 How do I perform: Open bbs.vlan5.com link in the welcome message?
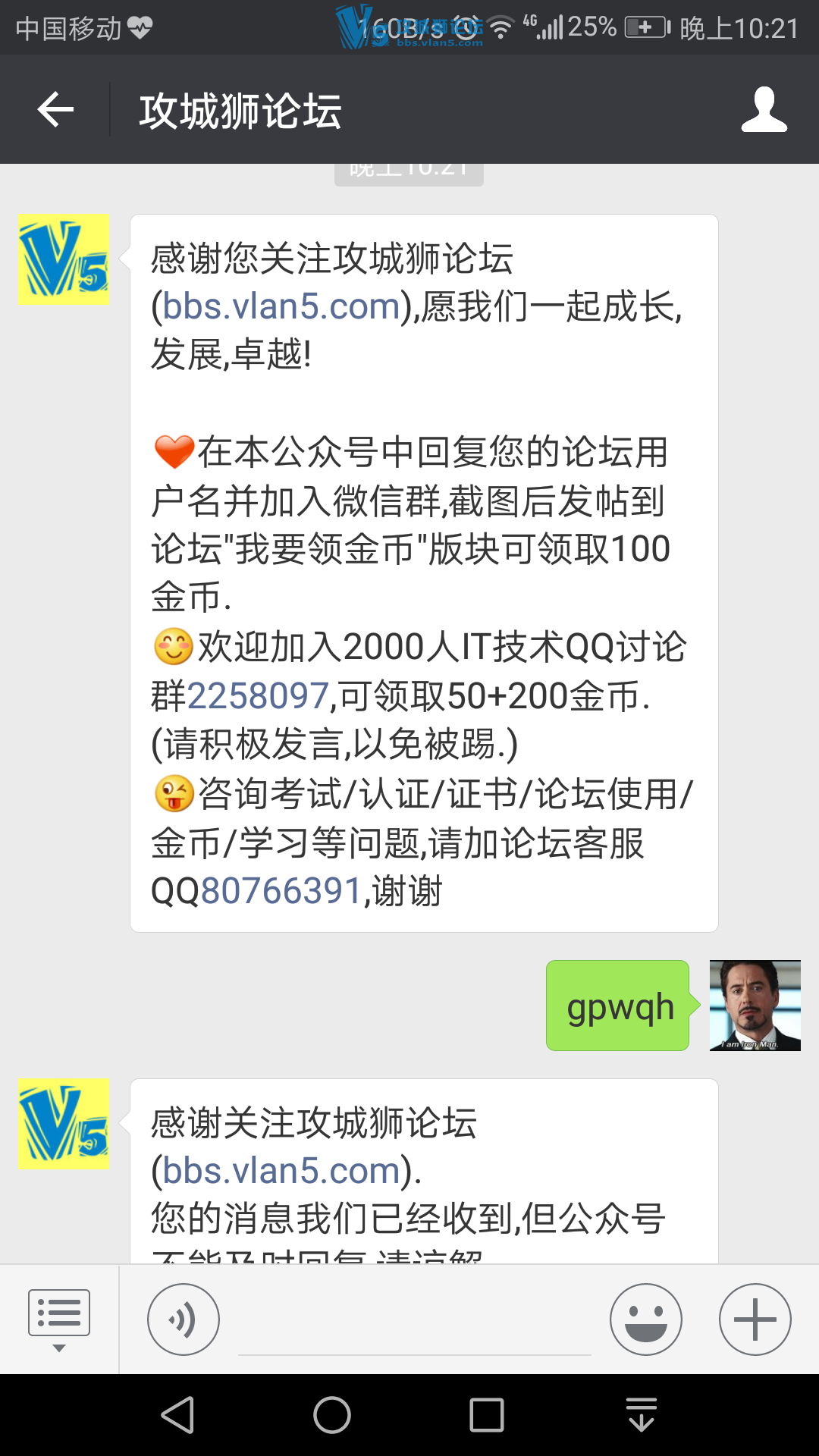point(281,307)
